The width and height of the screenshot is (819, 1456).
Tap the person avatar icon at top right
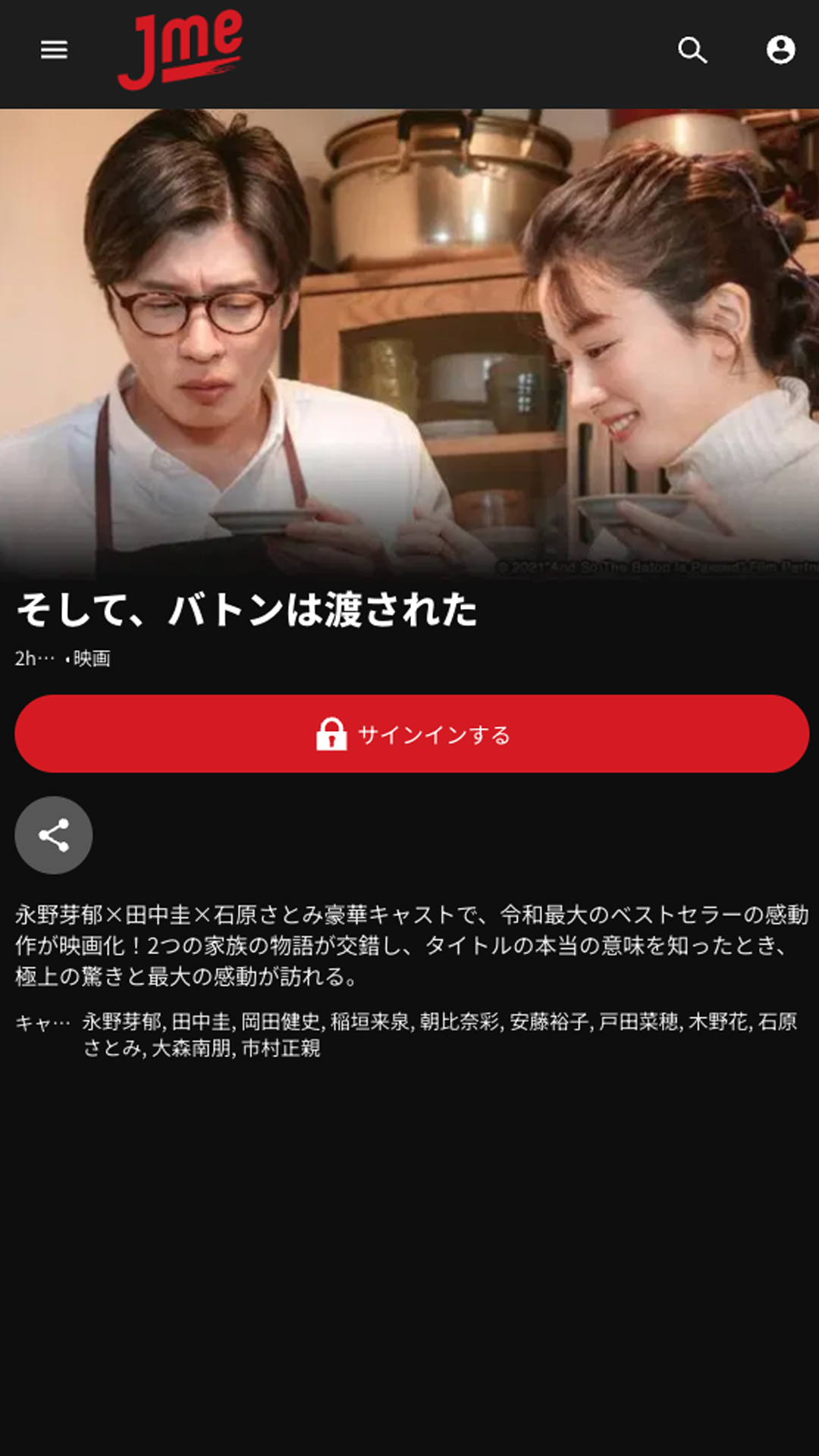(780, 50)
